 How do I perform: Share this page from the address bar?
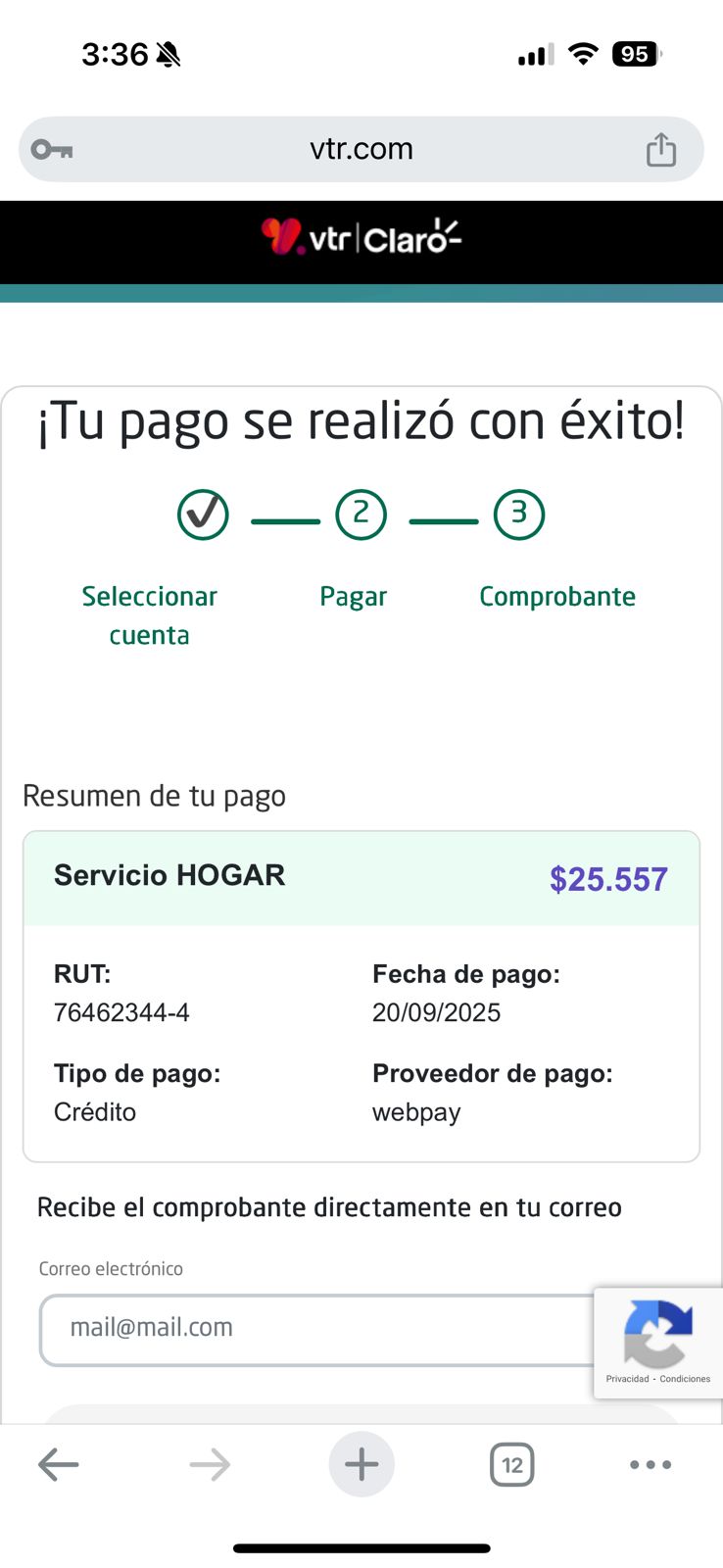click(660, 150)
